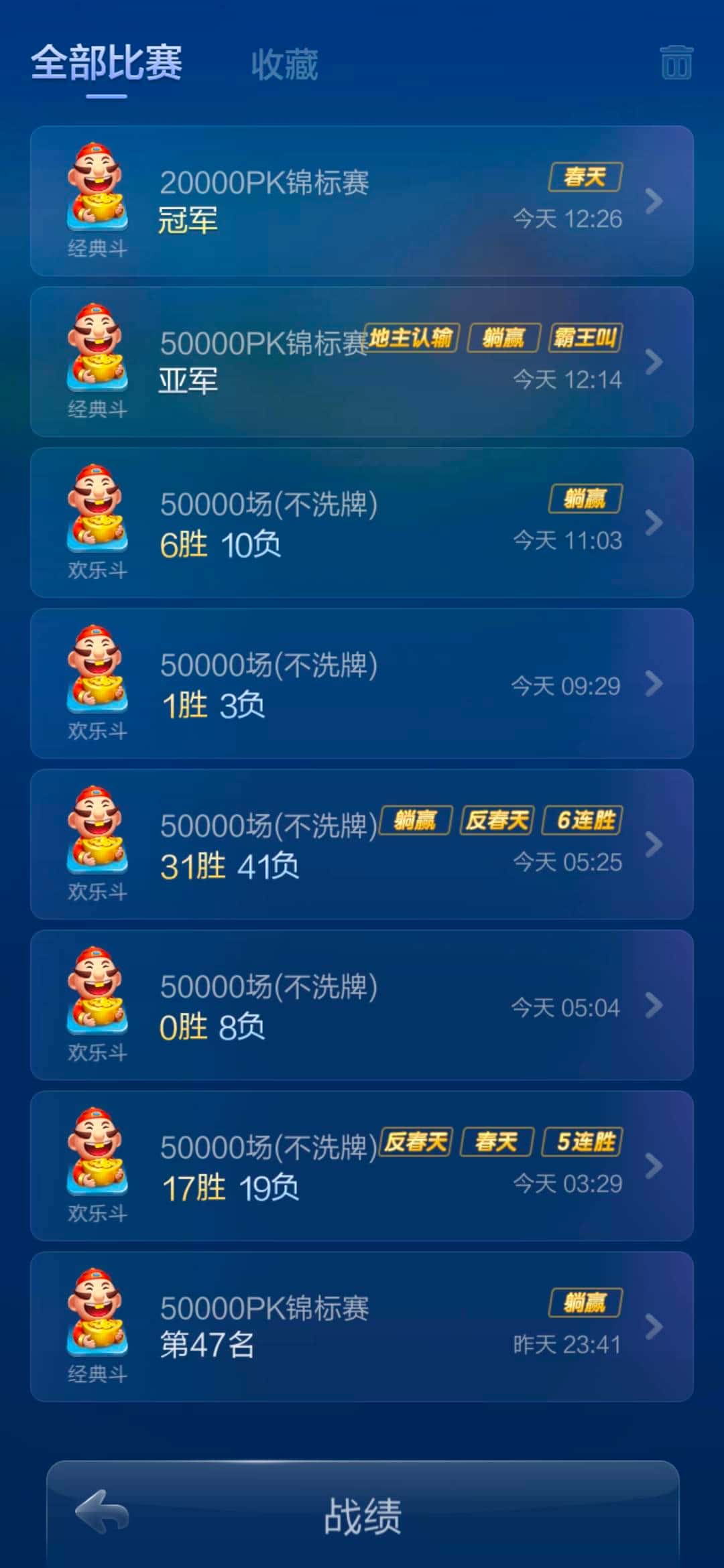Click the 冠军 result text
Viewport: 724px width, 1568px height.
coord(189,219)
